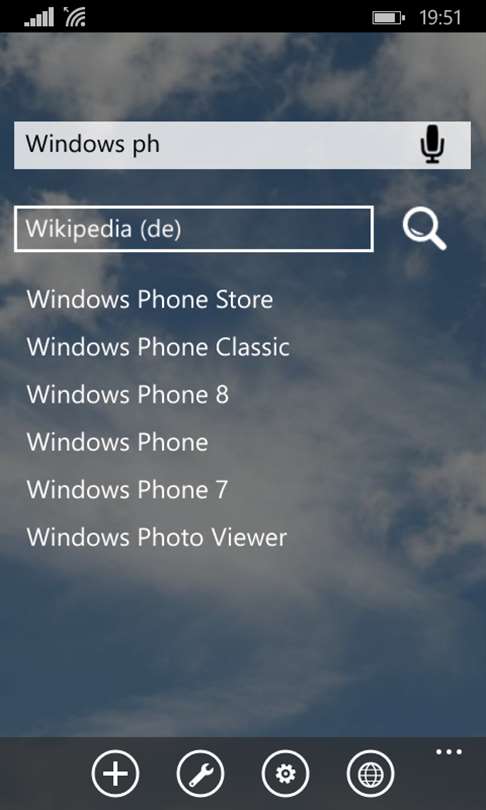Screen dimensions: 486x810
Task: Tap the plus add button
Action: click(115, 774)
